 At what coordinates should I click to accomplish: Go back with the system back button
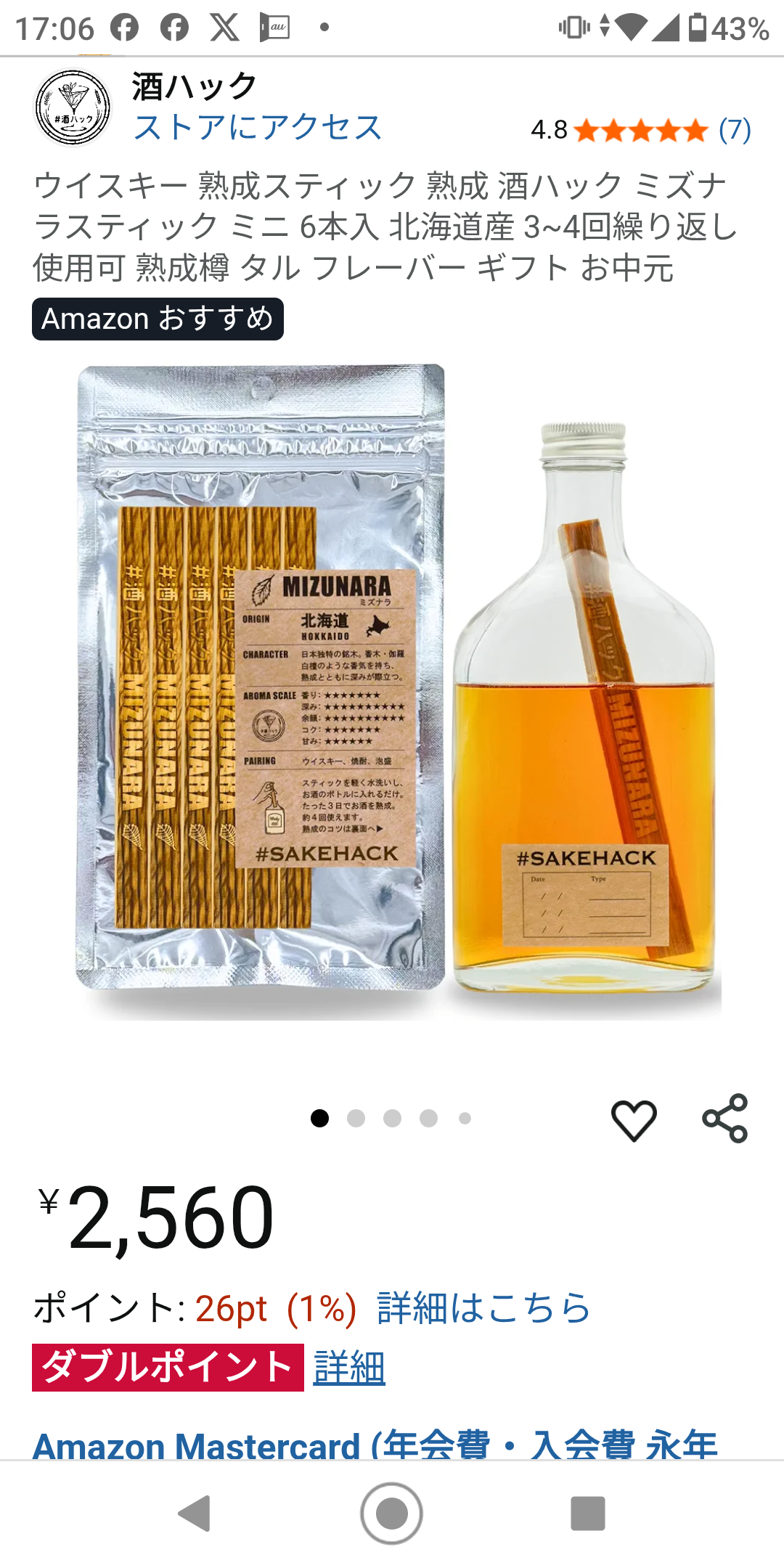195,1514
